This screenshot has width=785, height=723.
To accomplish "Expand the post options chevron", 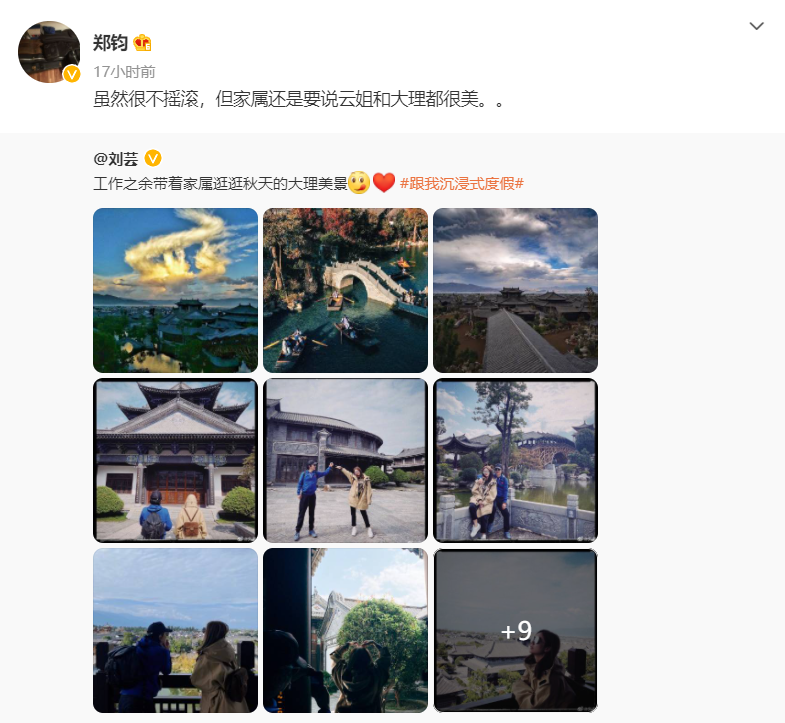I will (x=757, y=26).
